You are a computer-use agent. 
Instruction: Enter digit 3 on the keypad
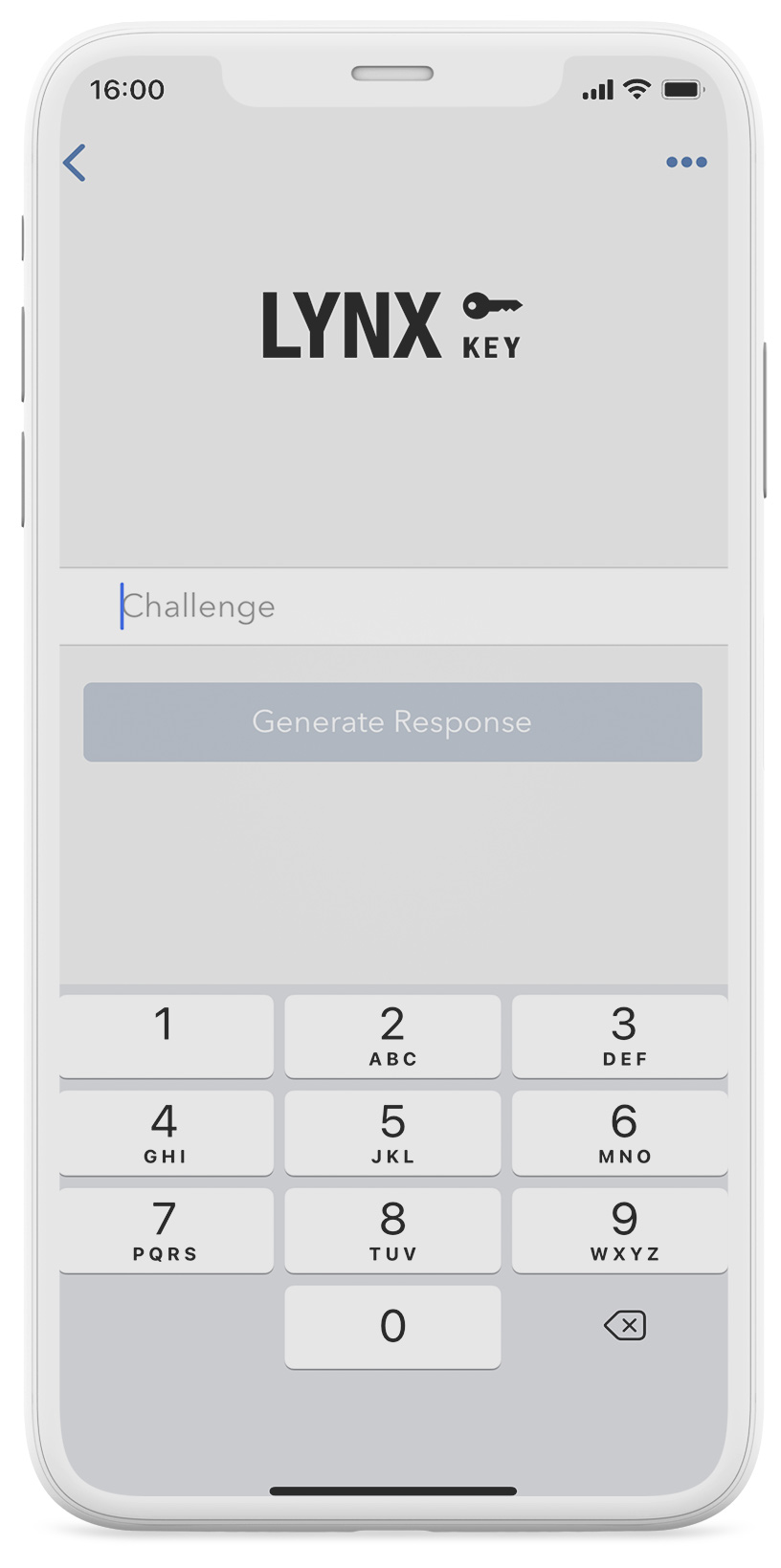[x=620, y=1036]
